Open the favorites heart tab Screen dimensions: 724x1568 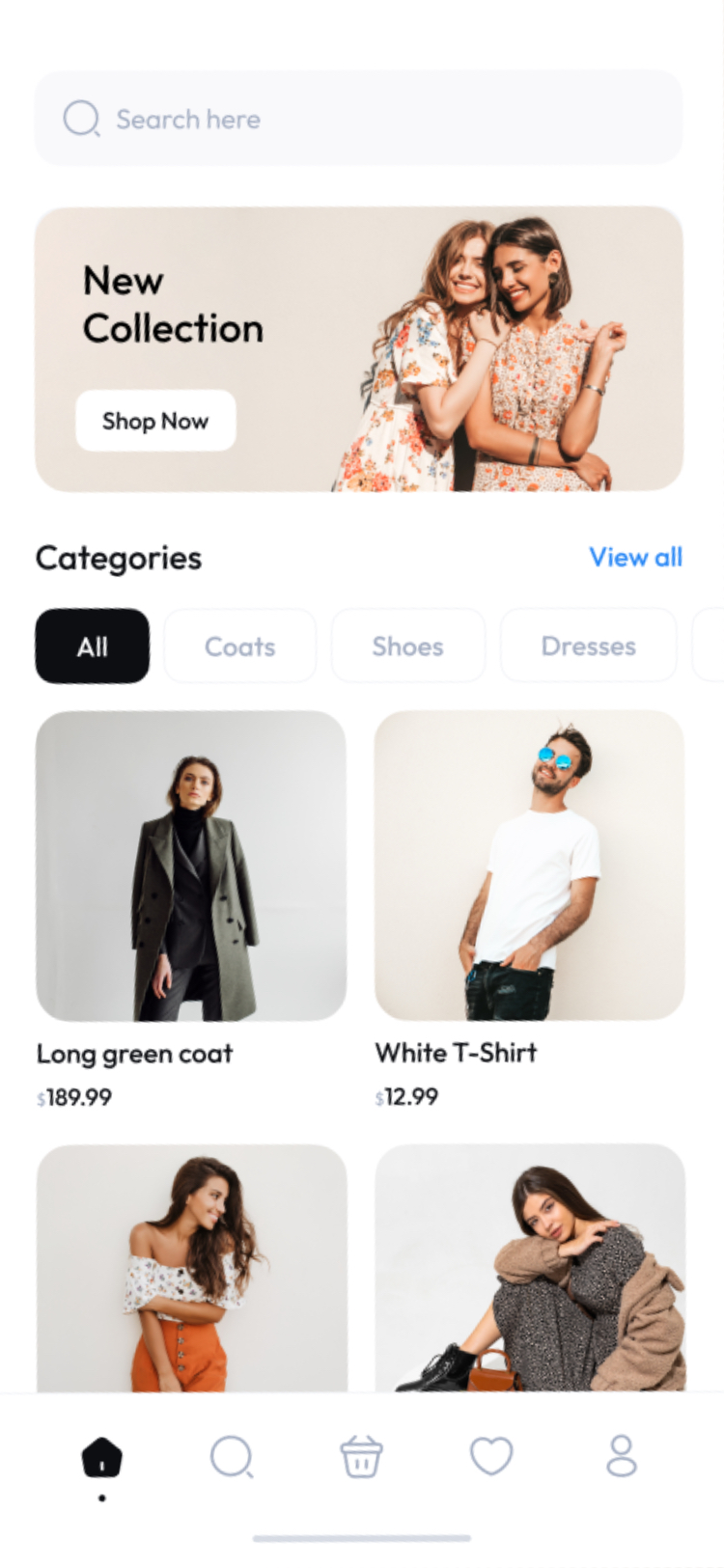(490, 1457)
